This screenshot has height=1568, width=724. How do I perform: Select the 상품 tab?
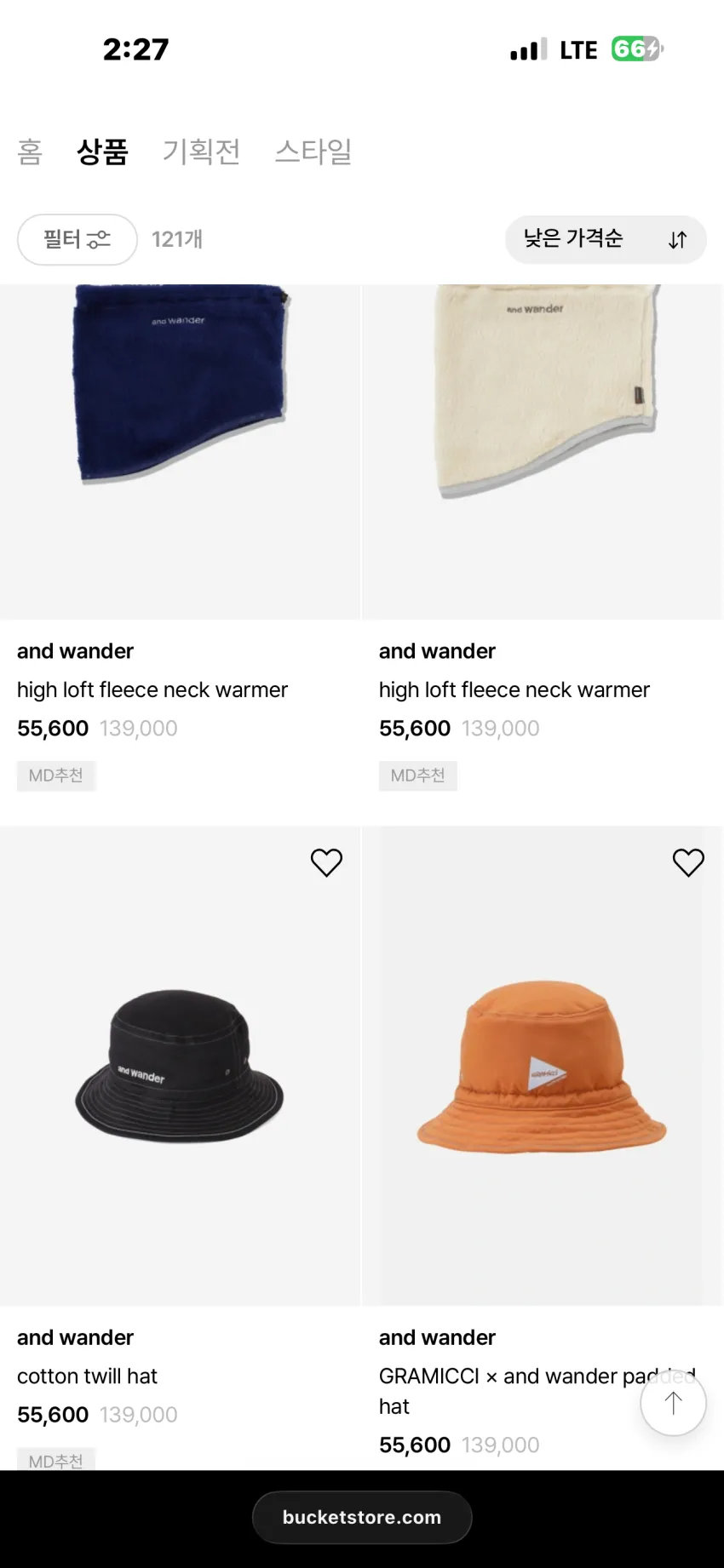[102, 152]
